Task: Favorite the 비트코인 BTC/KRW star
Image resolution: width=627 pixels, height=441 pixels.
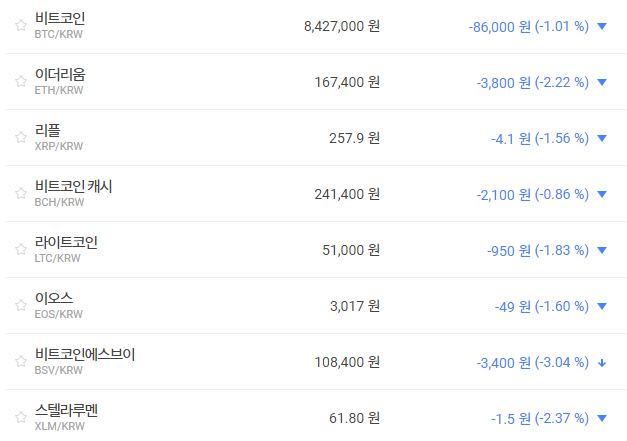Action: [20, 26]
